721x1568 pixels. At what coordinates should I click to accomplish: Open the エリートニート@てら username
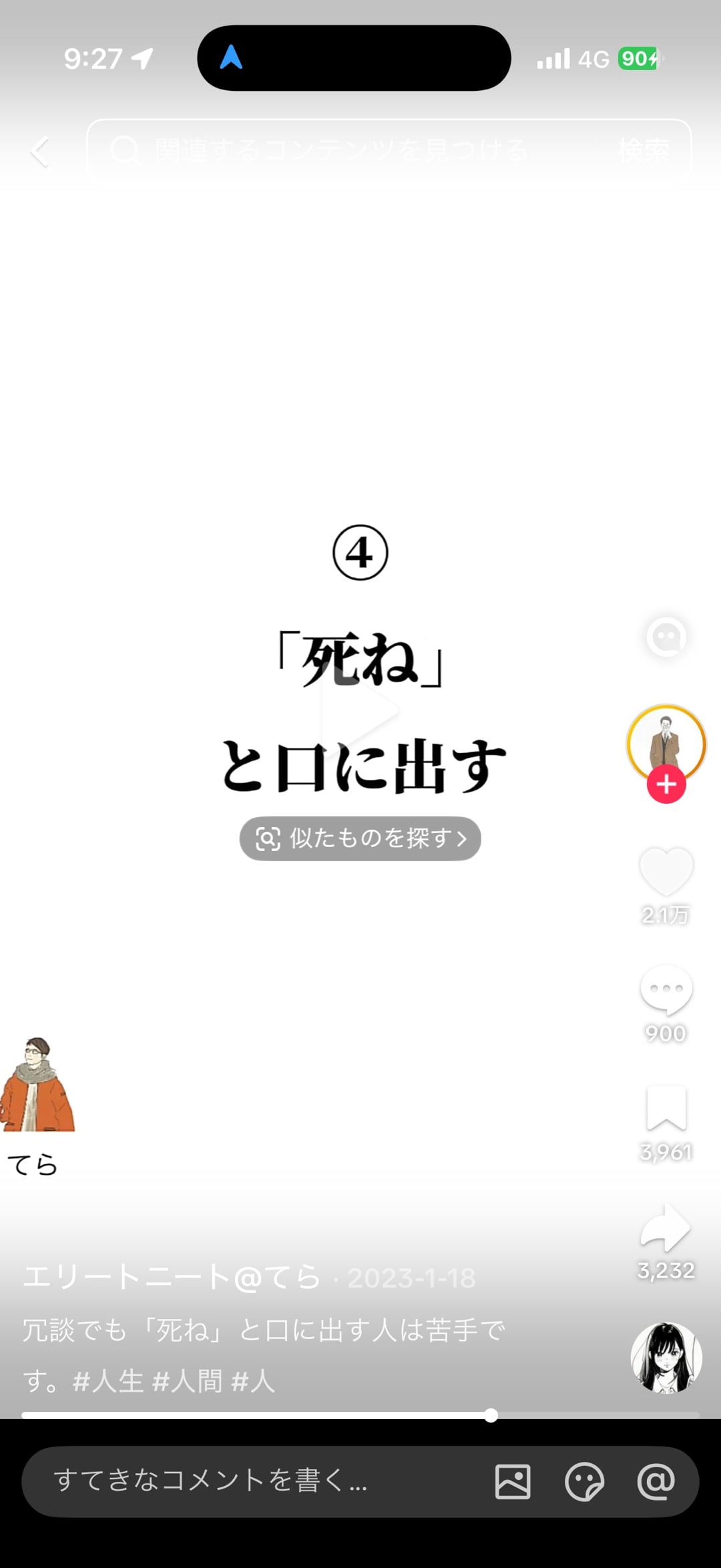[172, 1277]
